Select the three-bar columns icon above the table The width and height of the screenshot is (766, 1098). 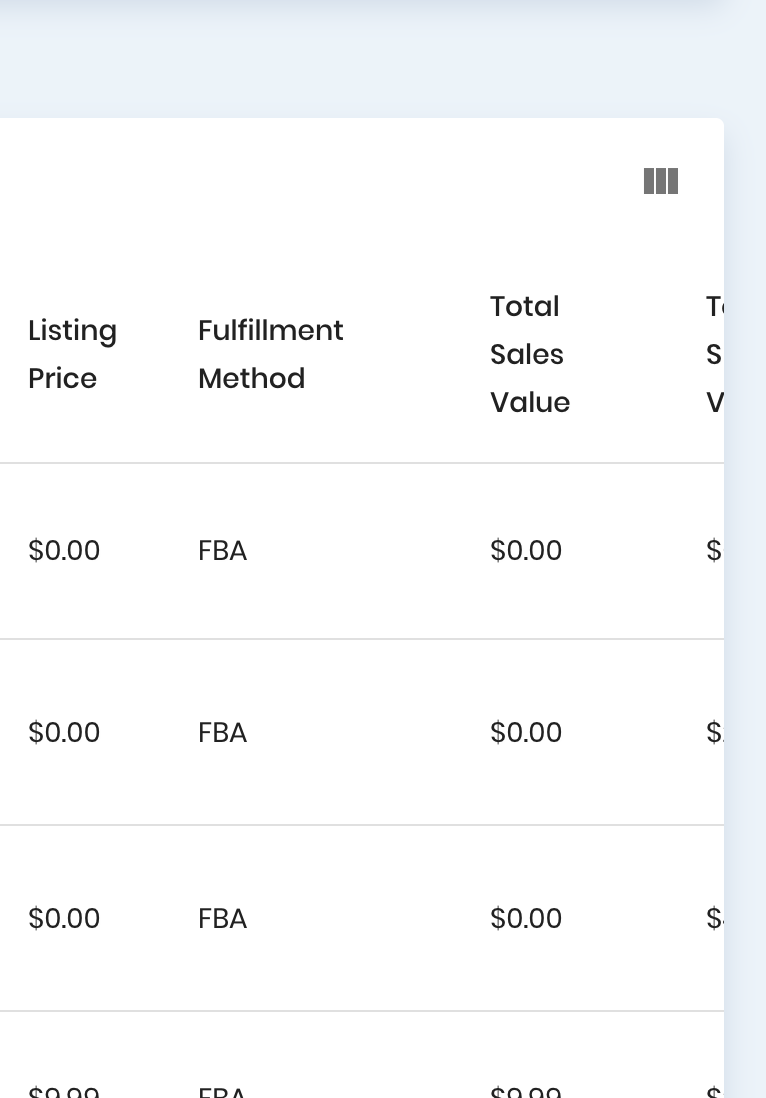point(661,181)
